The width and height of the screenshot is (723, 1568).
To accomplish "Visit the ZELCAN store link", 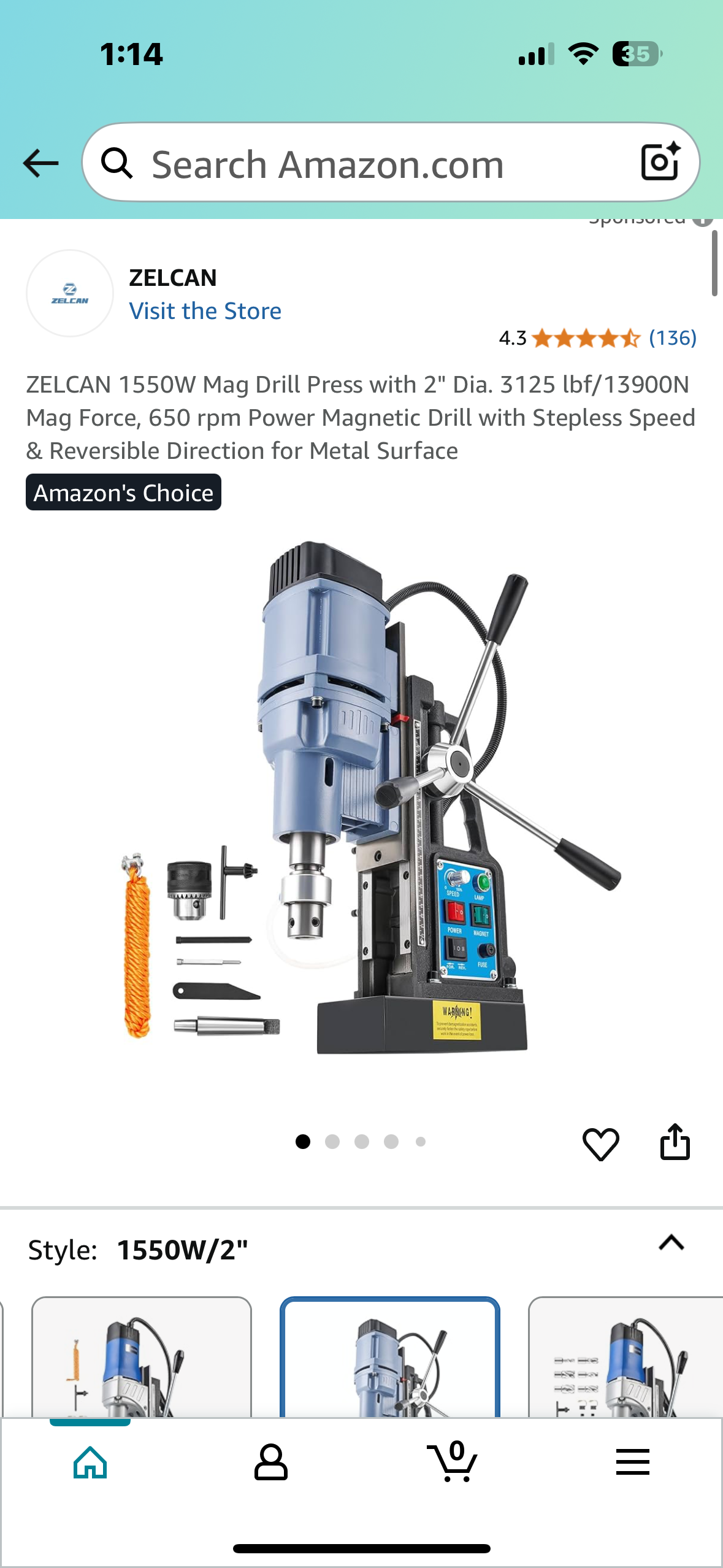I will click(205, 311).
